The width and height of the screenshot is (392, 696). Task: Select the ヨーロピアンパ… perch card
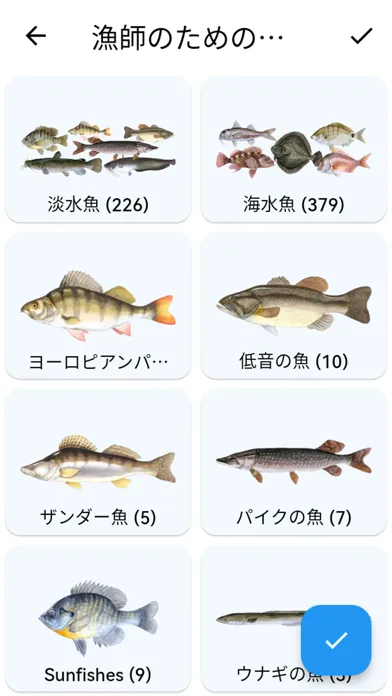pyautogui.click(x=98, y=306)
